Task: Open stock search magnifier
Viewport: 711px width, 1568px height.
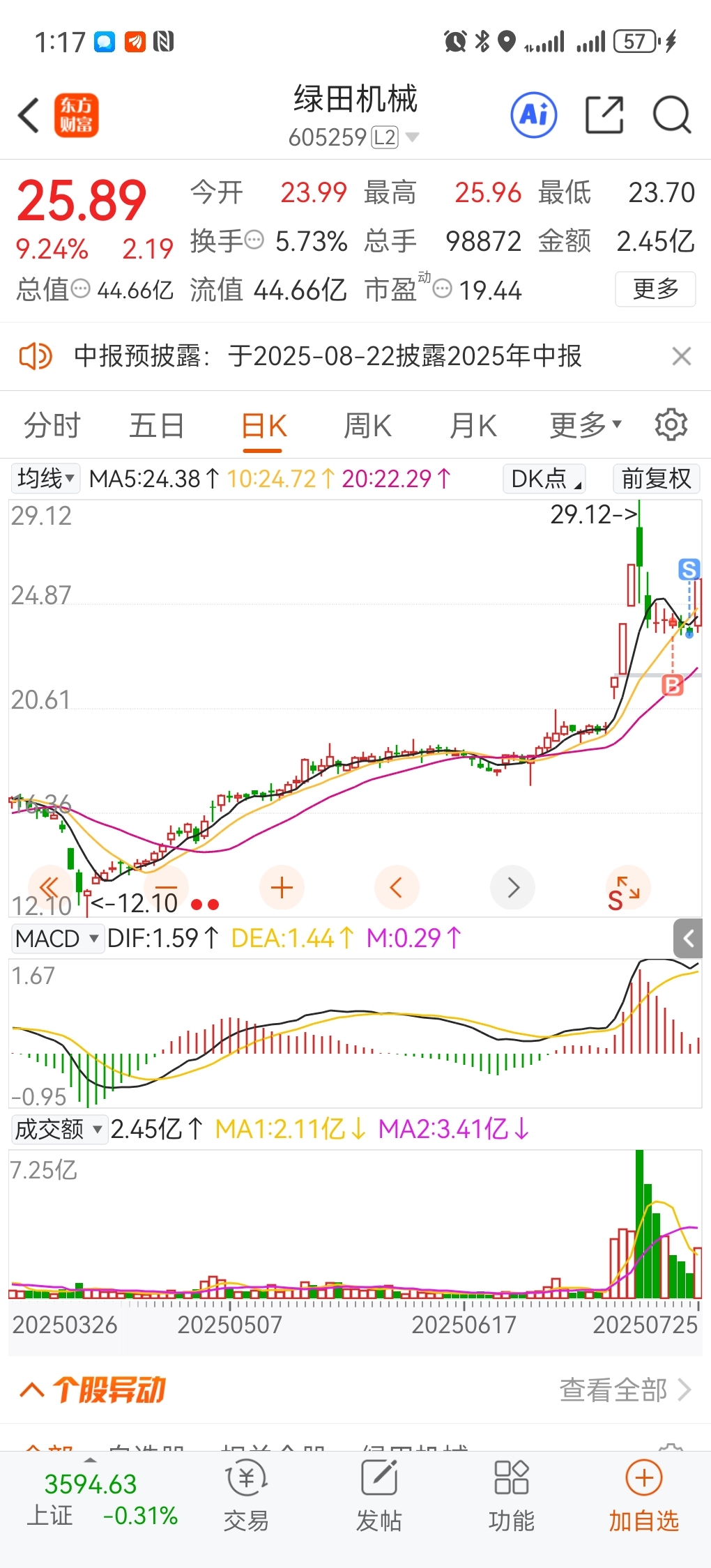Action: pyautogui.click(x=671, y=115)
